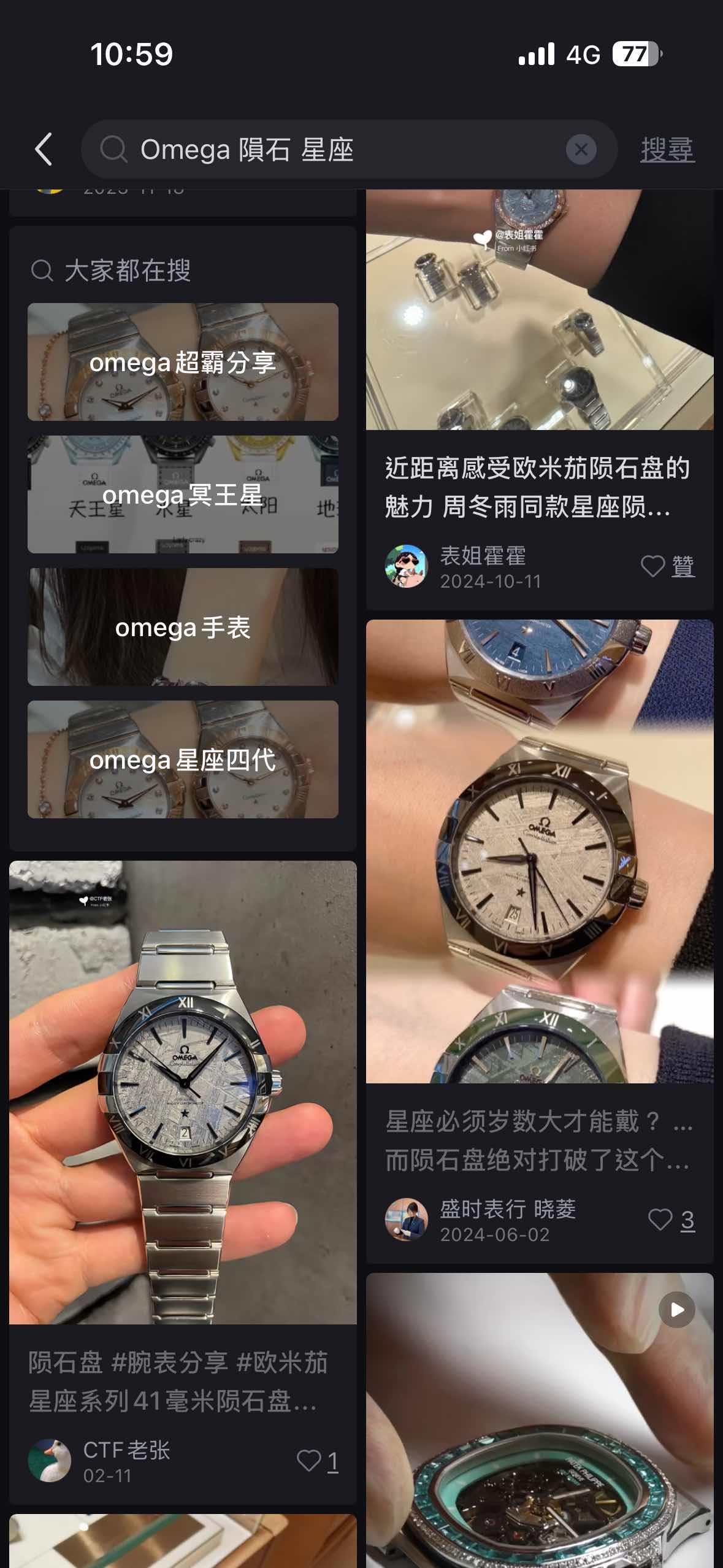Clear the search query text
The height and width of the screenshot is (1568, 723).
(x=581, y=149)
